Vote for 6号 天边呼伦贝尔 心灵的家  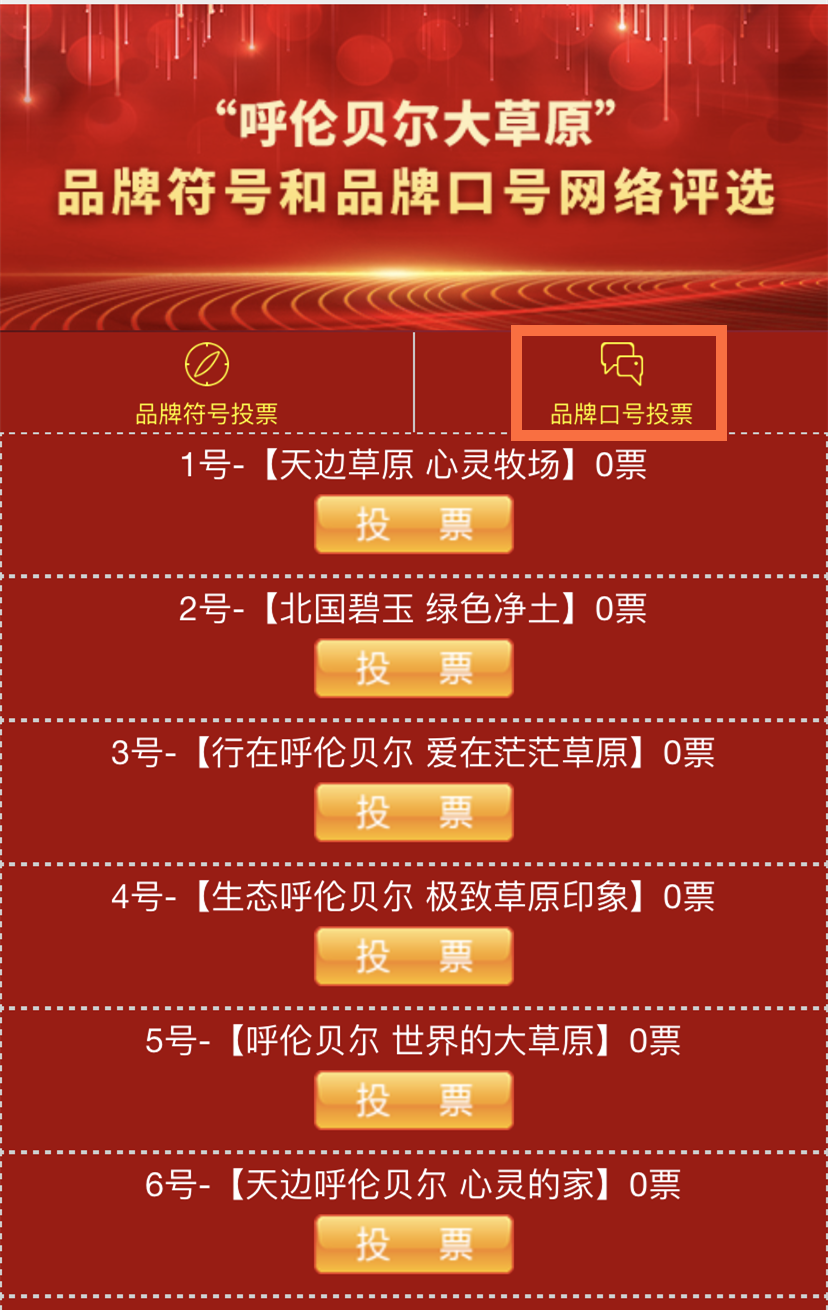pos(413,1244)
